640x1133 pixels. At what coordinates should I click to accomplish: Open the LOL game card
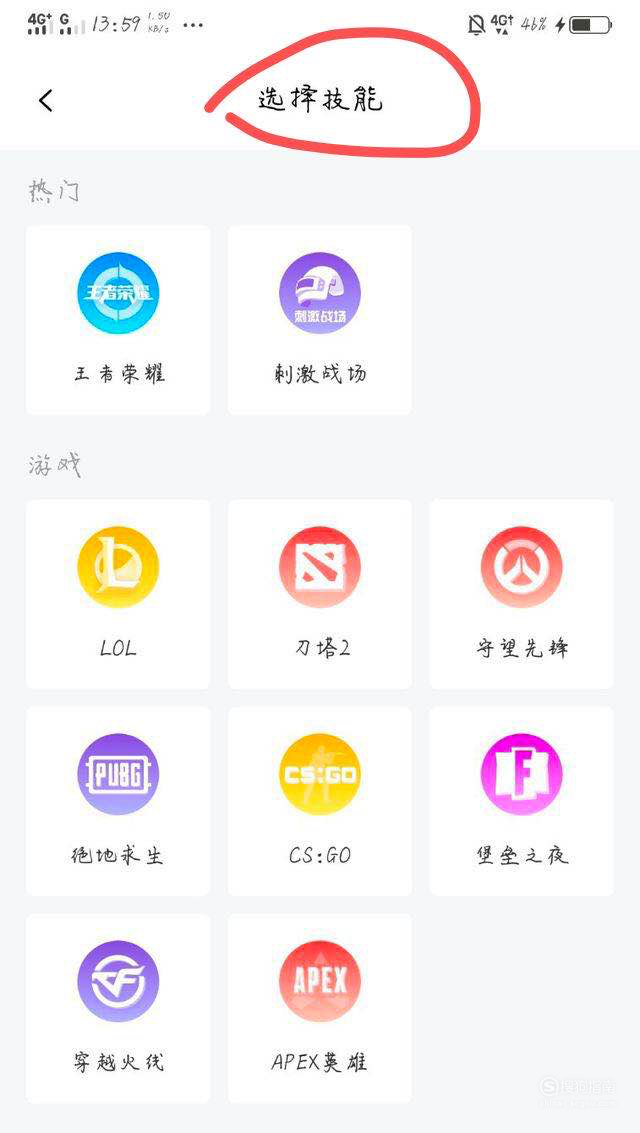pos(118,594)
